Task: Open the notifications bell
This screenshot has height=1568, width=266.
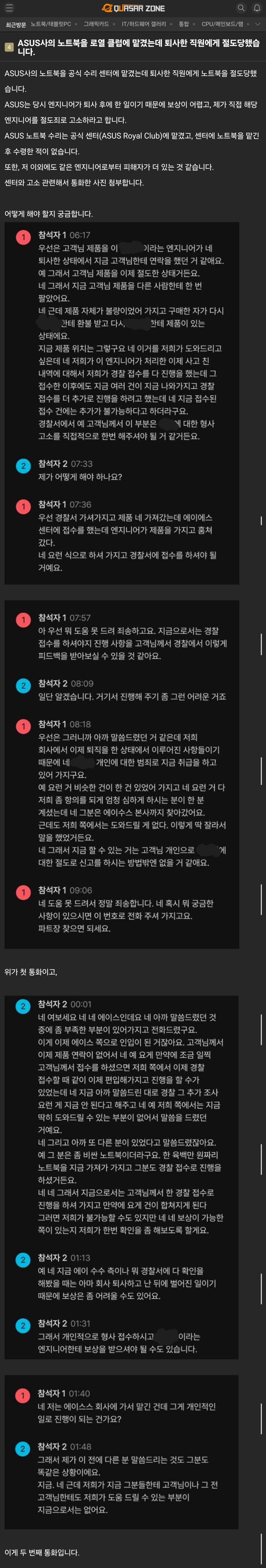Action: point(257,8)
